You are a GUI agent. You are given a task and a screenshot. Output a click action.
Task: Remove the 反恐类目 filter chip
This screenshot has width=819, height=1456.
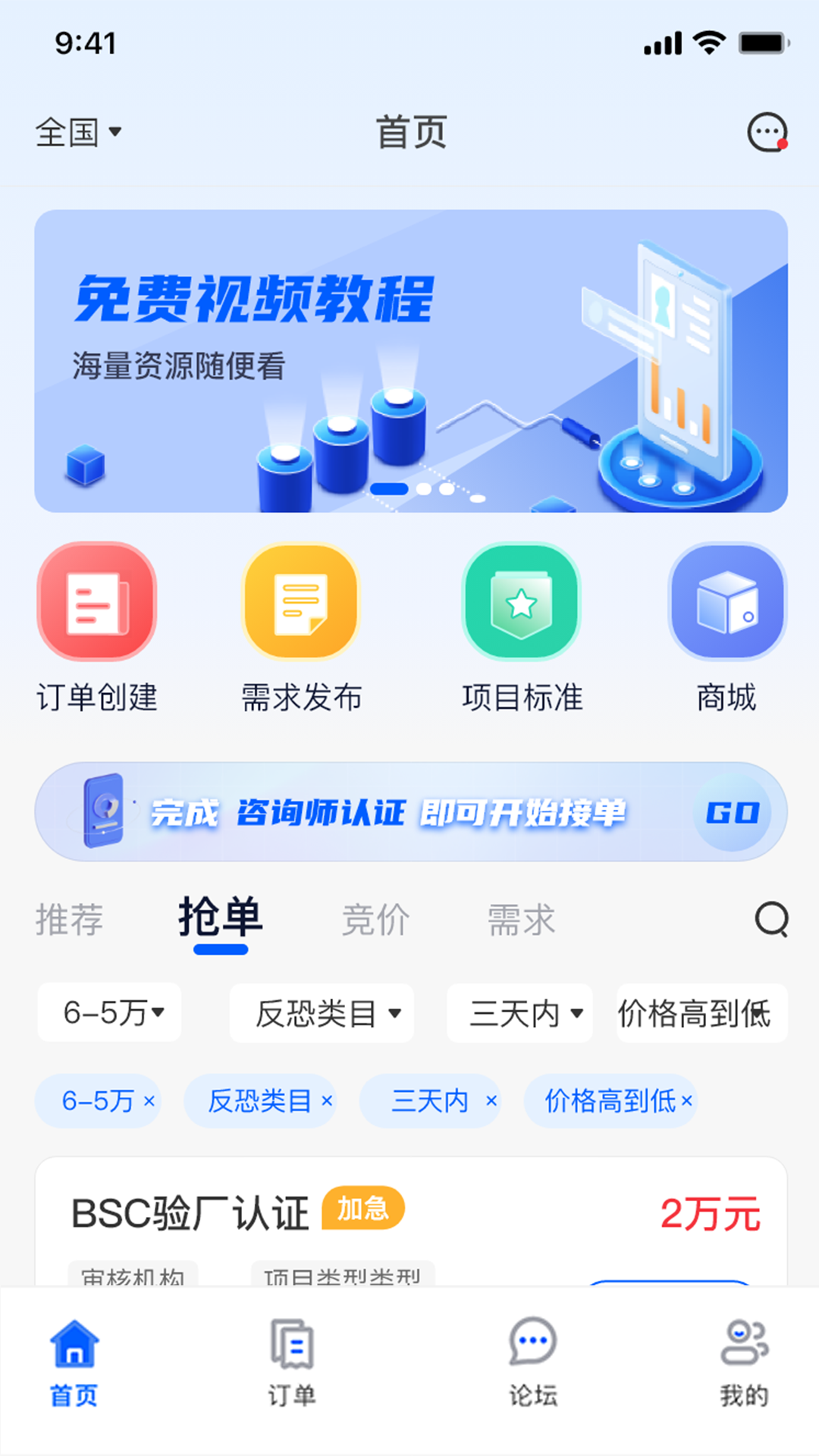327,1101
